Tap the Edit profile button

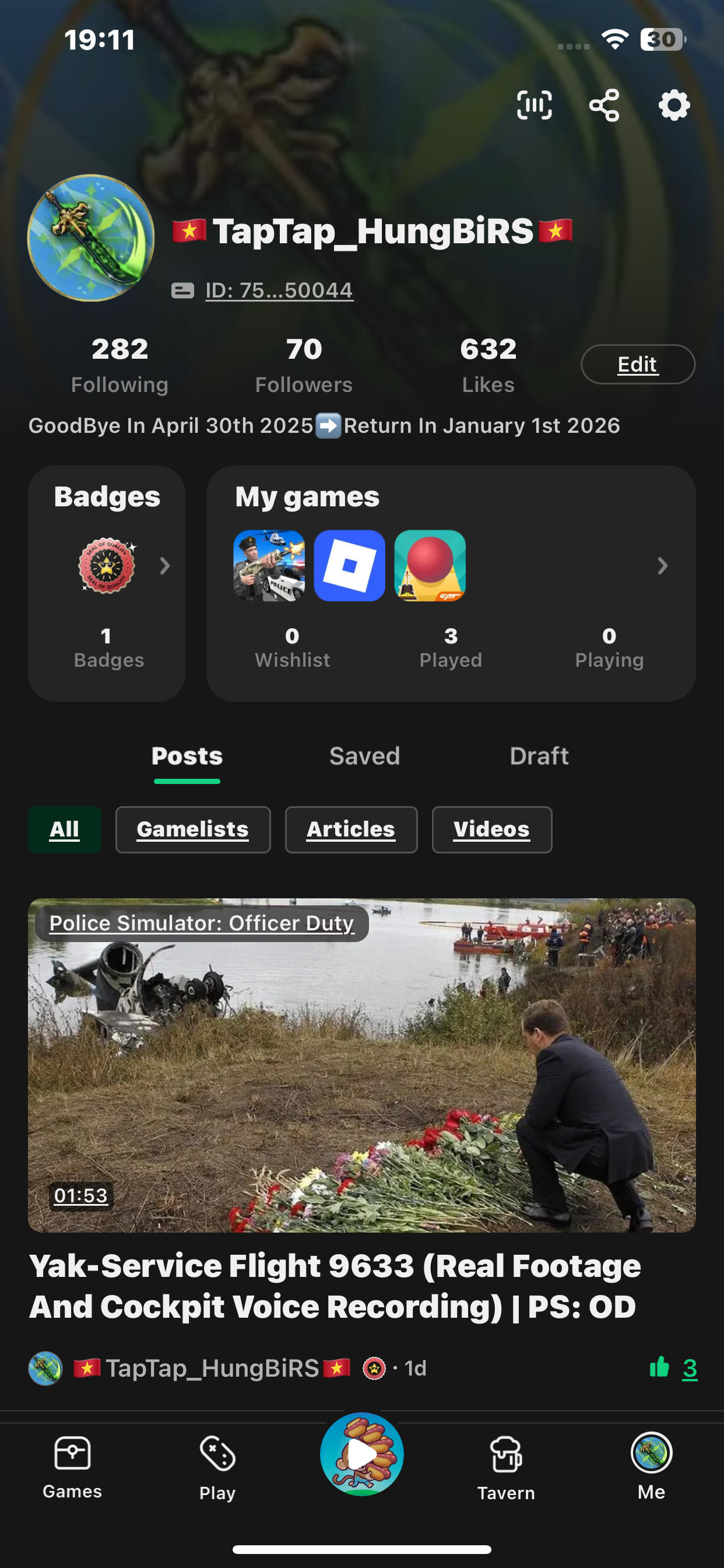point(637,365)
